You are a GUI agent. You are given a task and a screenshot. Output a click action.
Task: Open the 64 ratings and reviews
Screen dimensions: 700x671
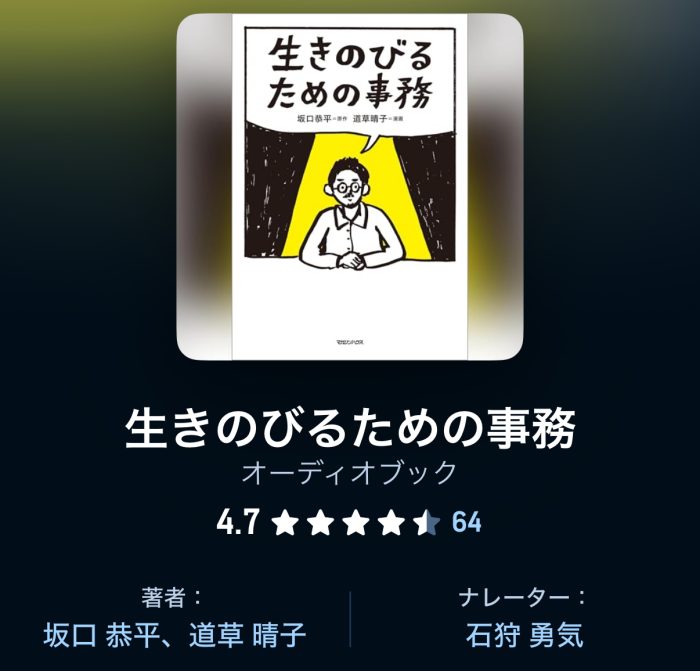pyautogui.click(x=466, y=522)
